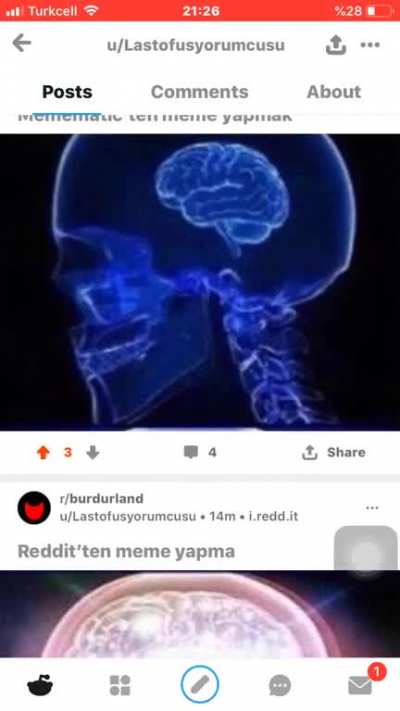
Task: Open the inbox with one notification
Action: [x=360, y=685]
